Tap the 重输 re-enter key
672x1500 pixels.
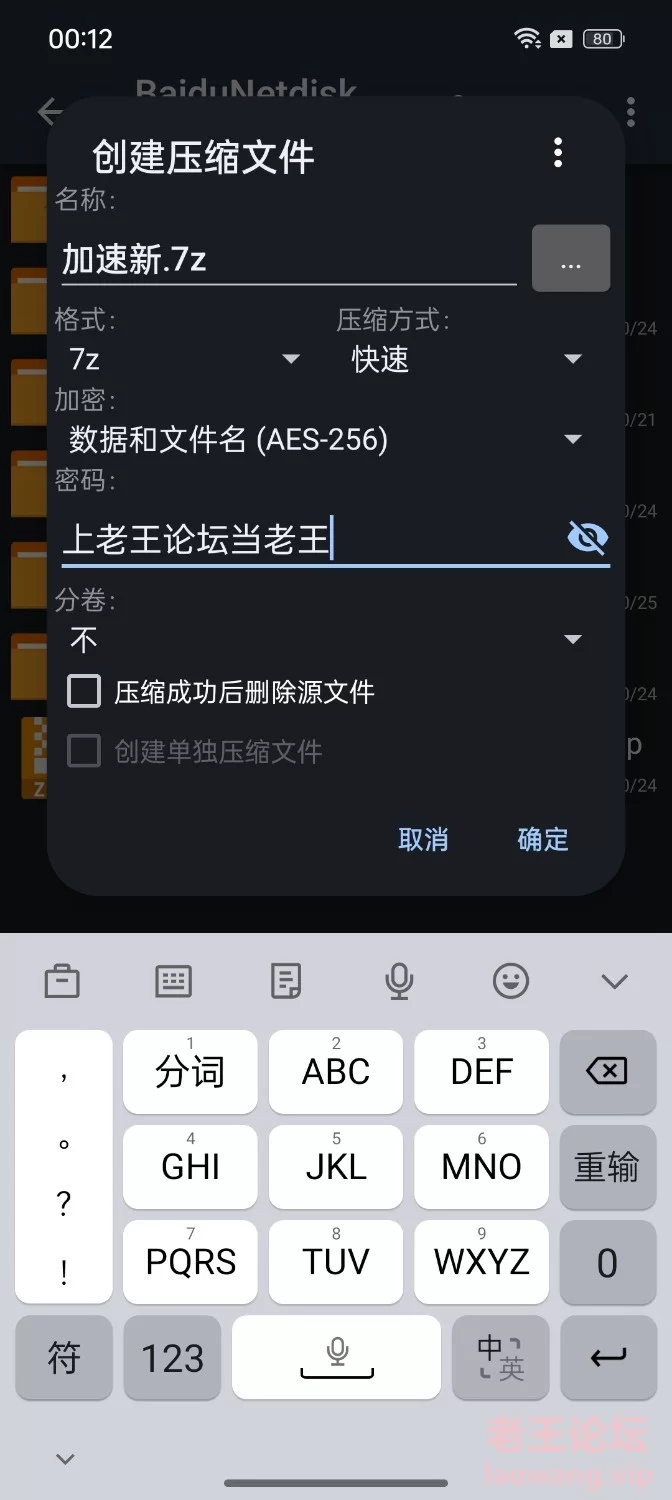606,1167
